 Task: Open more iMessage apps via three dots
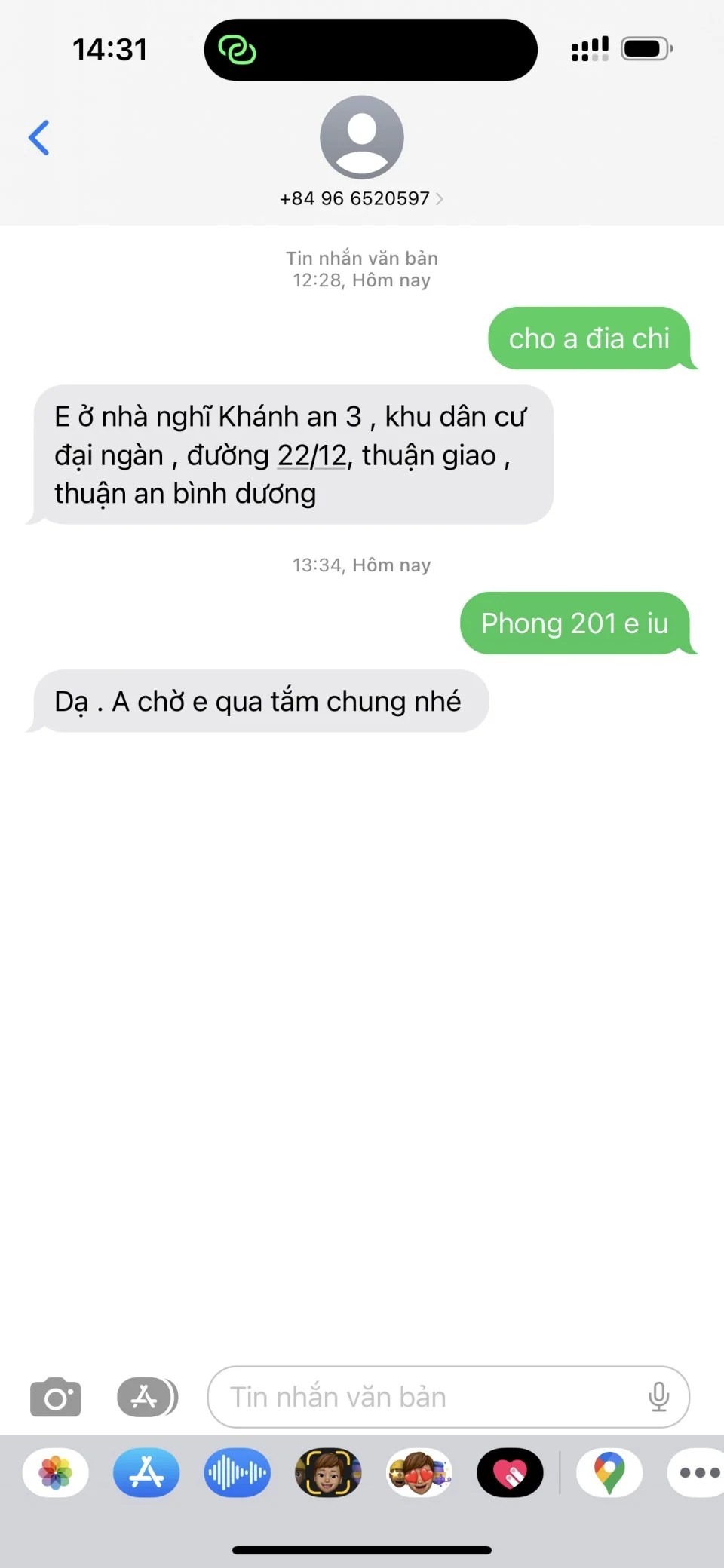point(698,1472)
